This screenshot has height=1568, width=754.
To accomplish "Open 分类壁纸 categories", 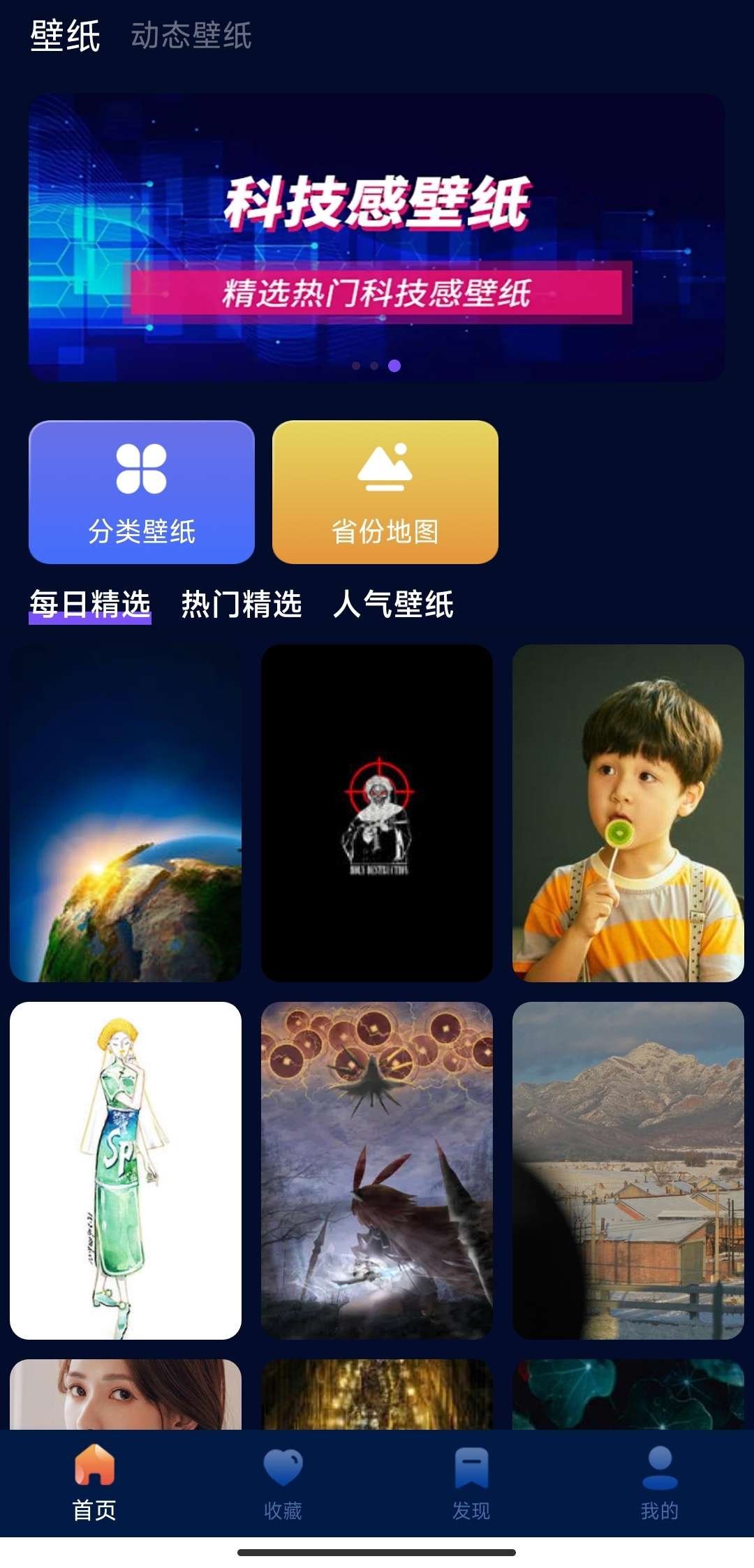I will coord(142,492).
